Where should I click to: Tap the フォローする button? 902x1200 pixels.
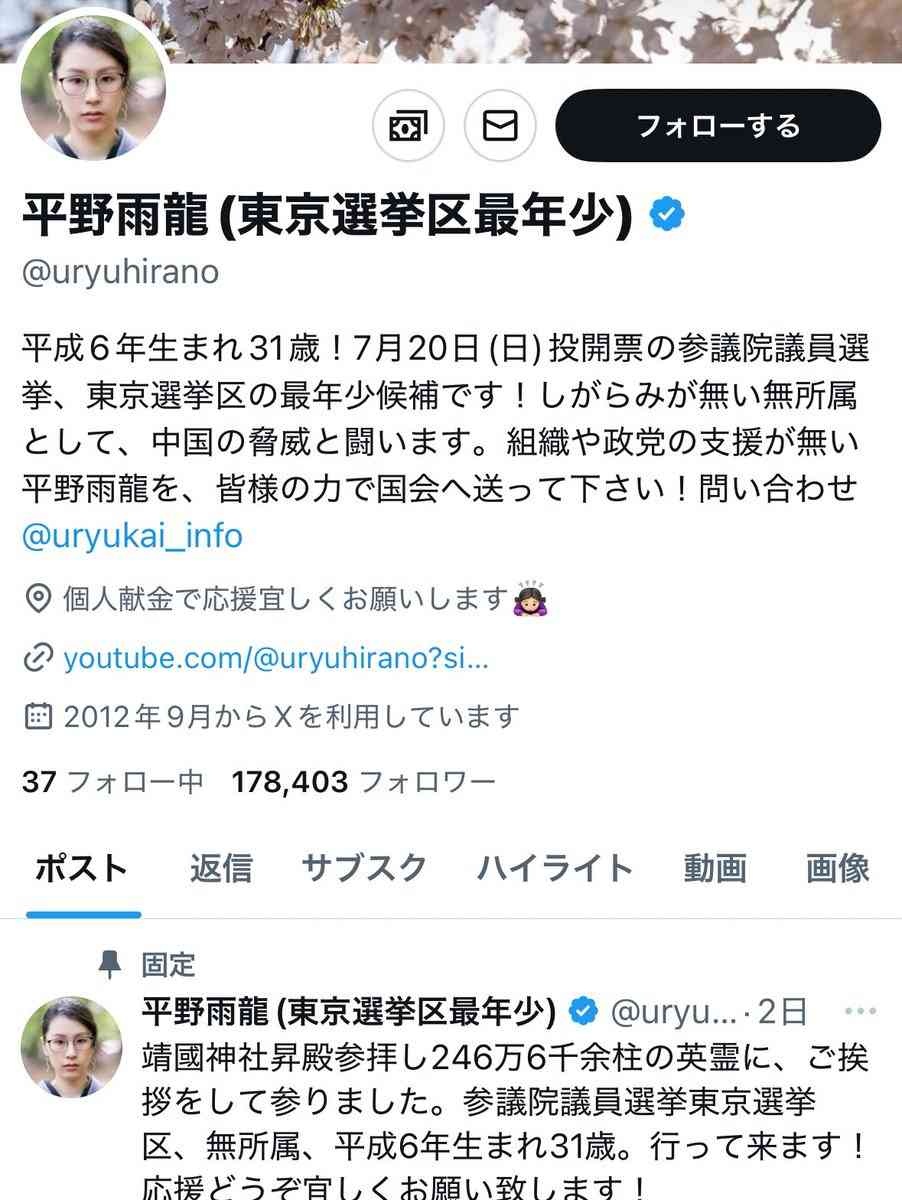click(718, 126)
